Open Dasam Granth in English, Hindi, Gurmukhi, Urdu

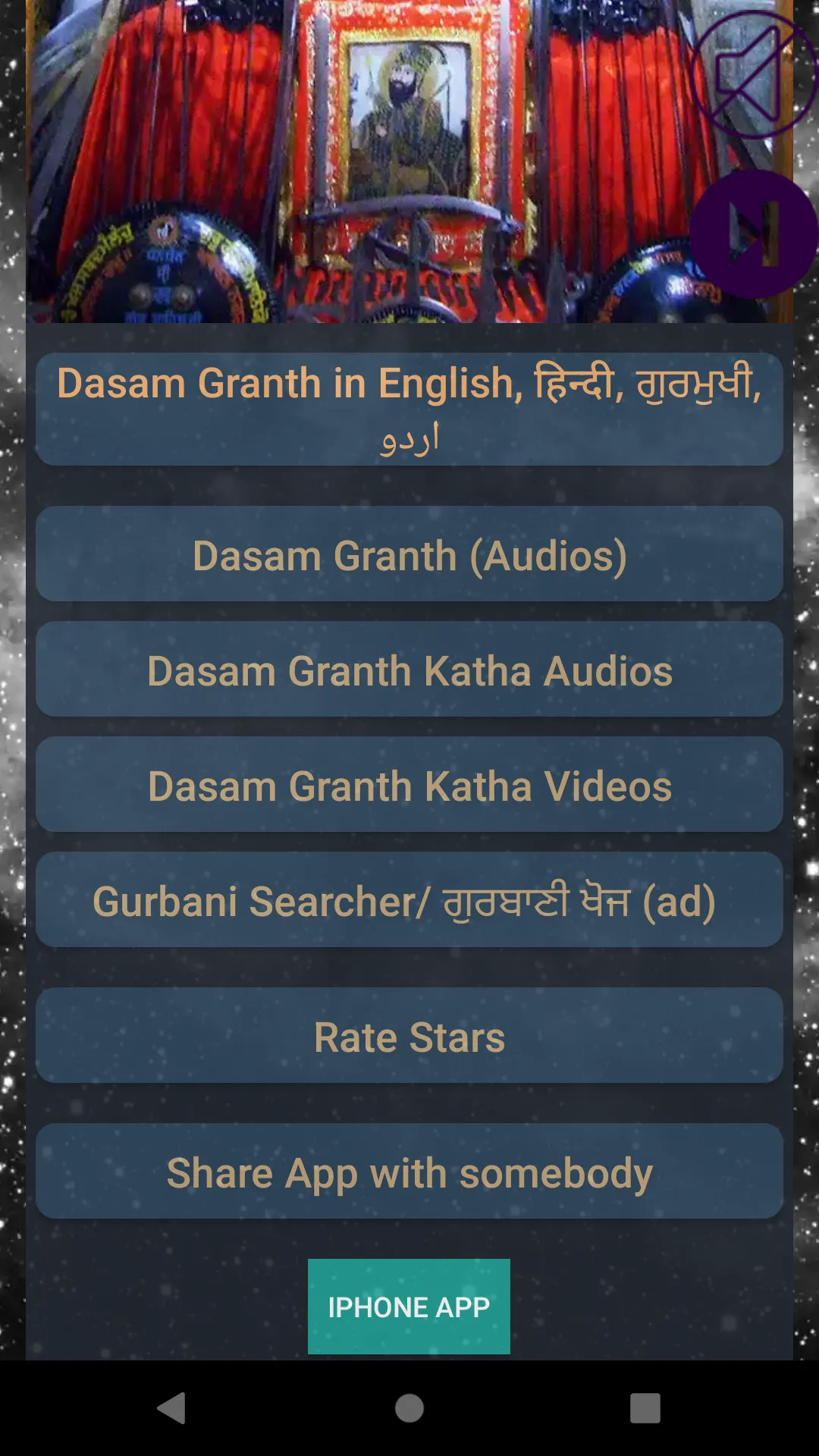409,409
